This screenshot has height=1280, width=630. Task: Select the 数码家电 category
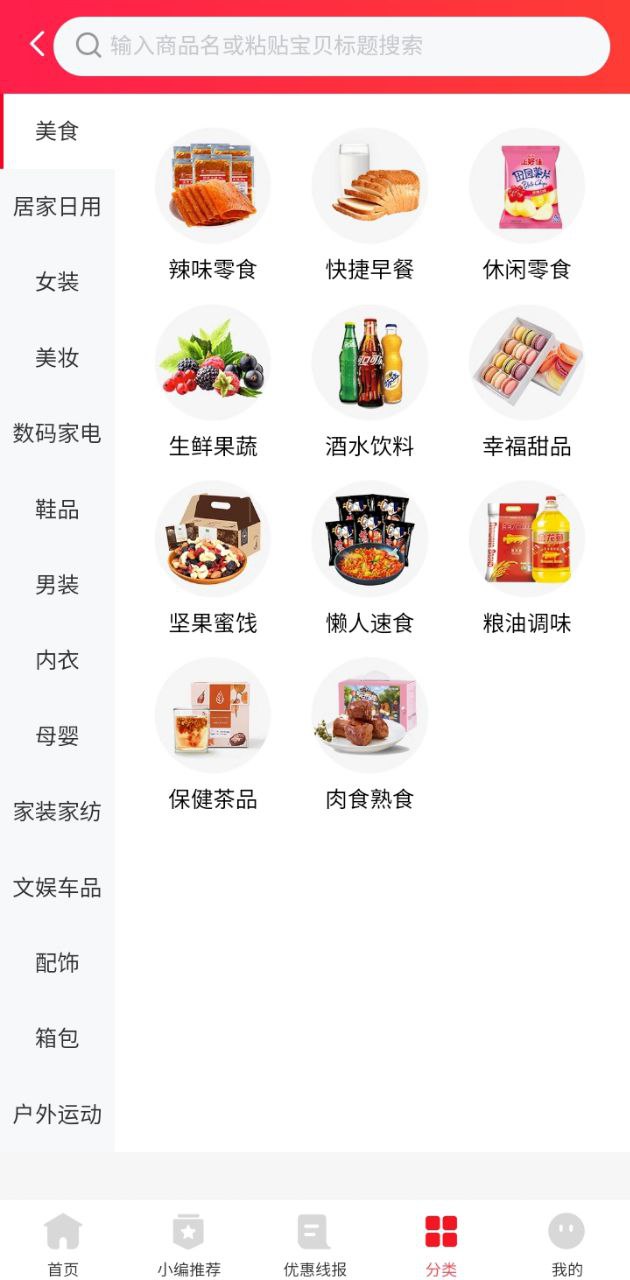pyautogui.click(x=57, y=434)
